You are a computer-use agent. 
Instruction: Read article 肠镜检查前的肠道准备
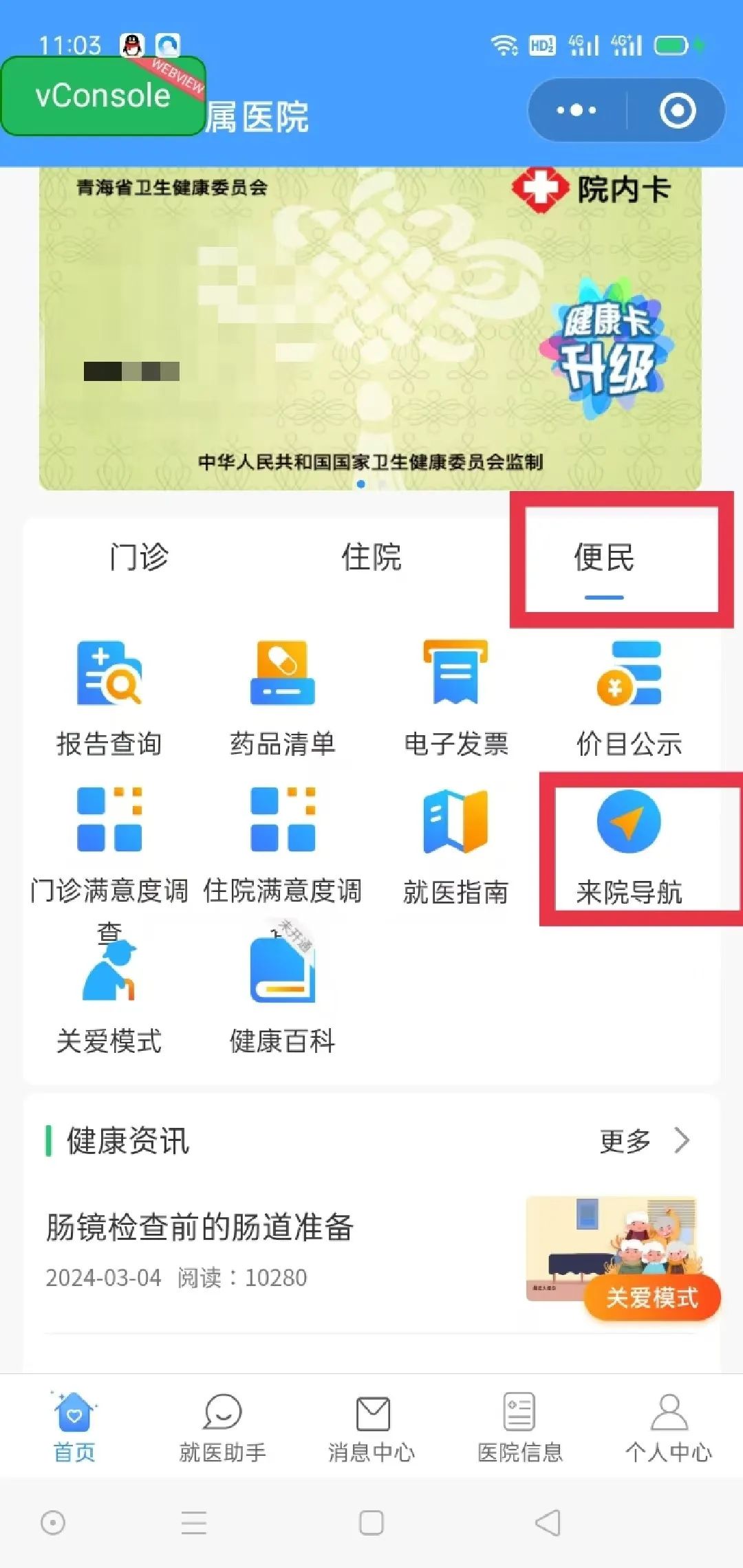pyautogui.click(x=200, y=1228)
